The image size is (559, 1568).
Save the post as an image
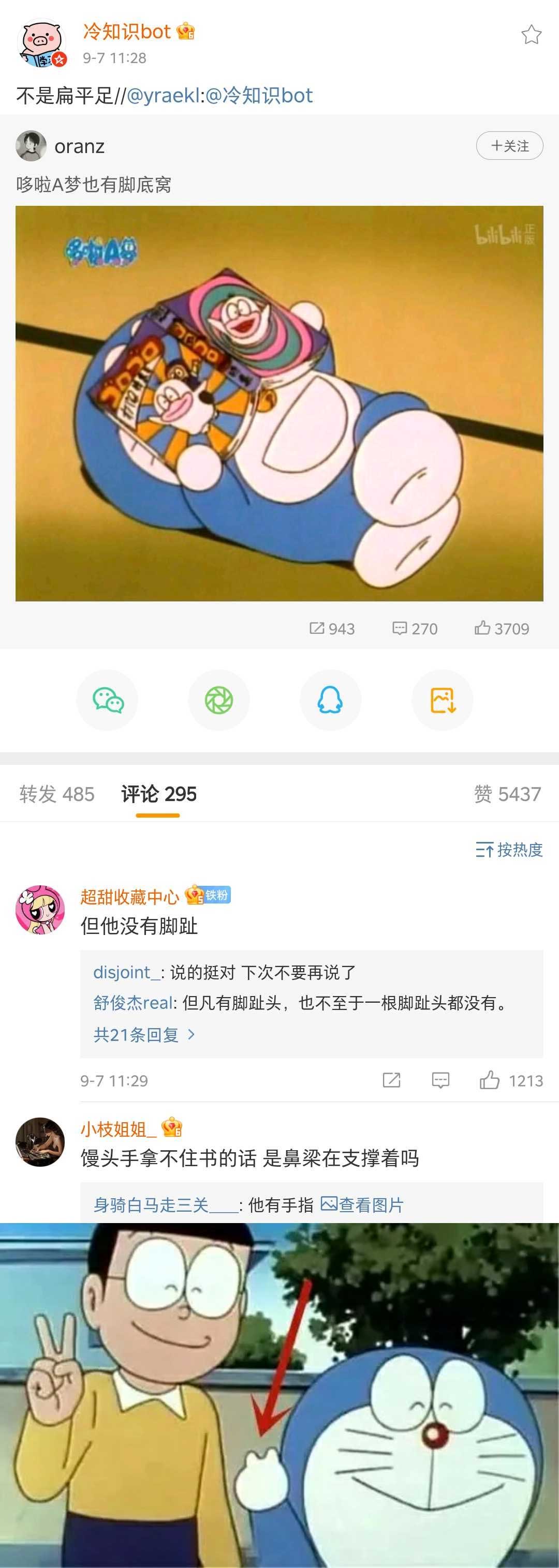[442, 700]
